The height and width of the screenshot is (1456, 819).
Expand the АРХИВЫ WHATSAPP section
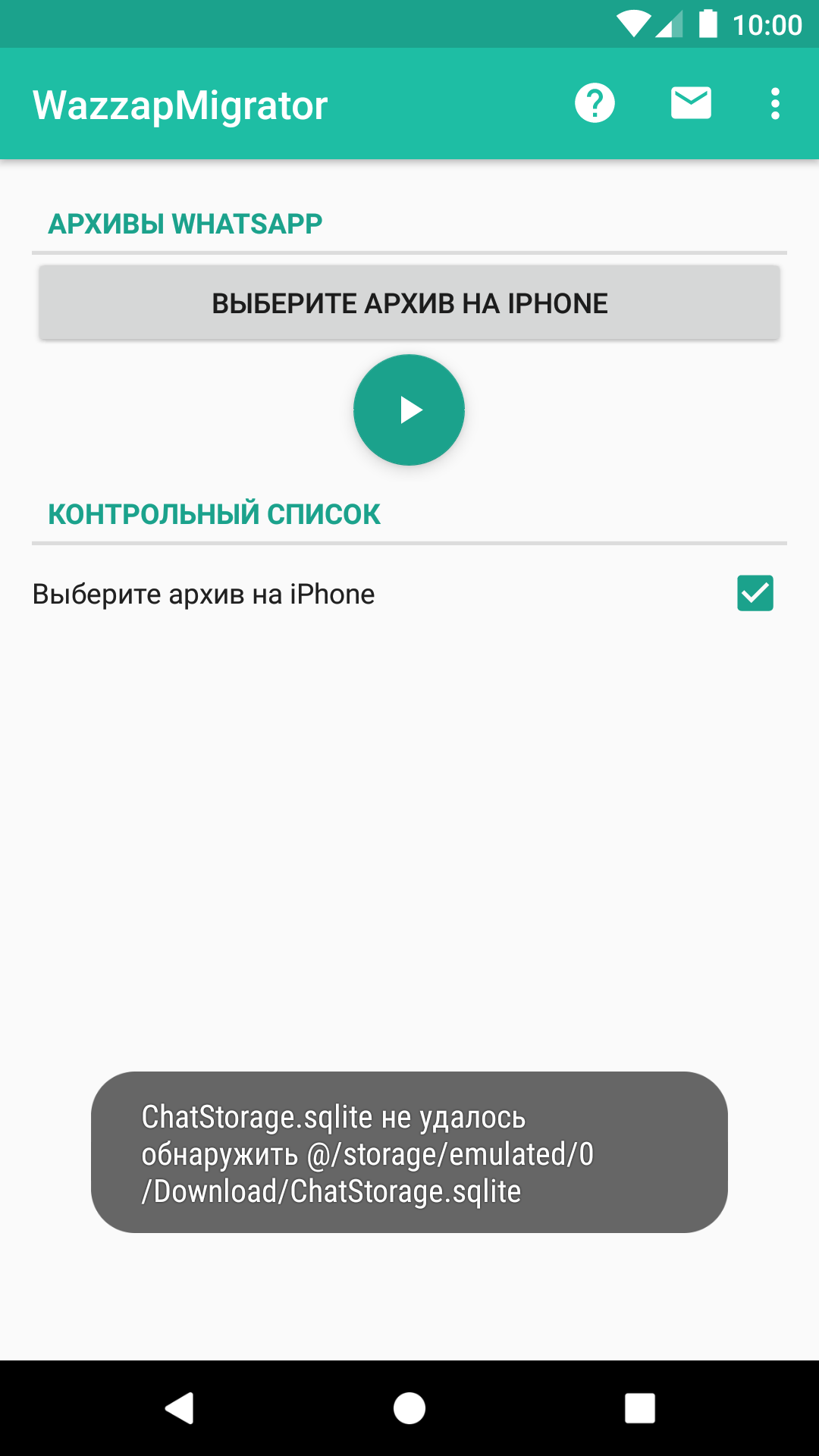[x=185, y=223]
